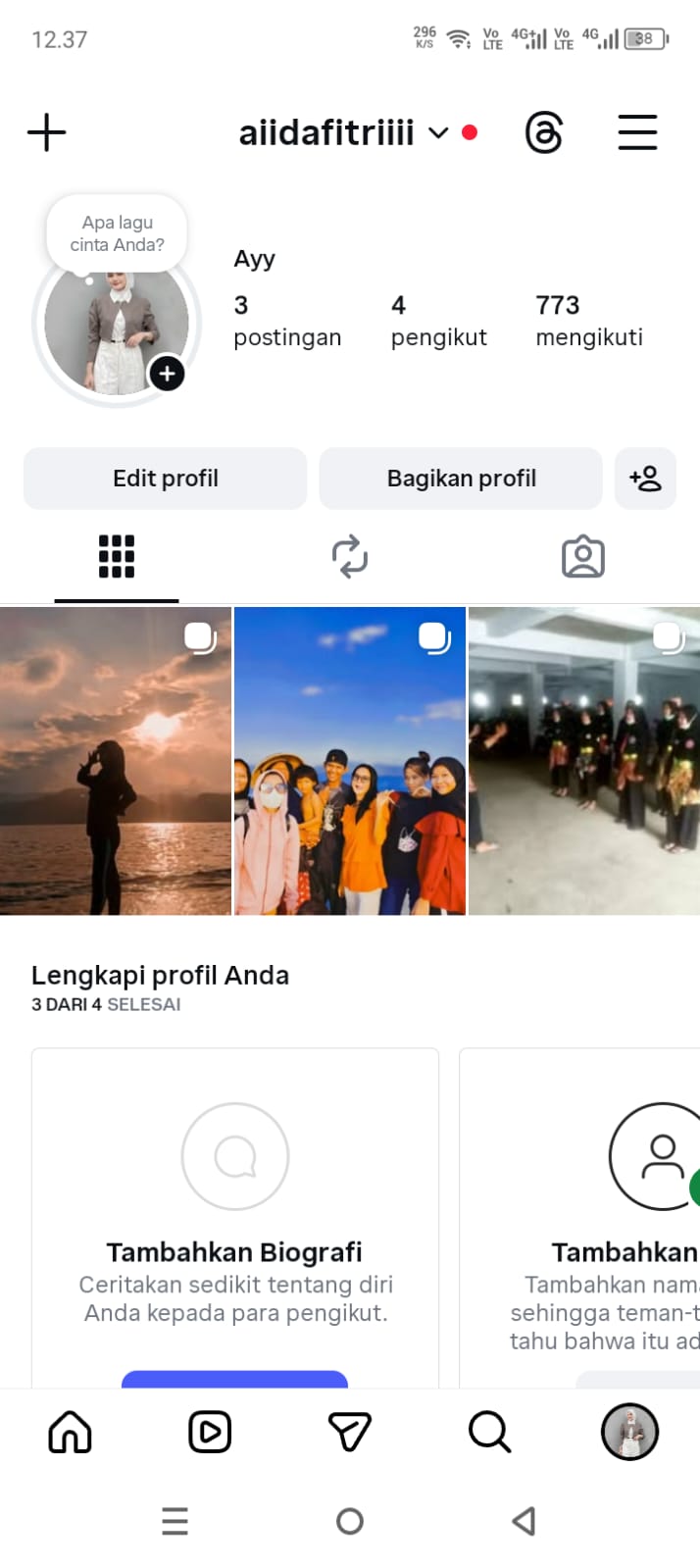Tap the Edit profil button
This screenshot has width=700, height=1568.
[x=165, y=479]
